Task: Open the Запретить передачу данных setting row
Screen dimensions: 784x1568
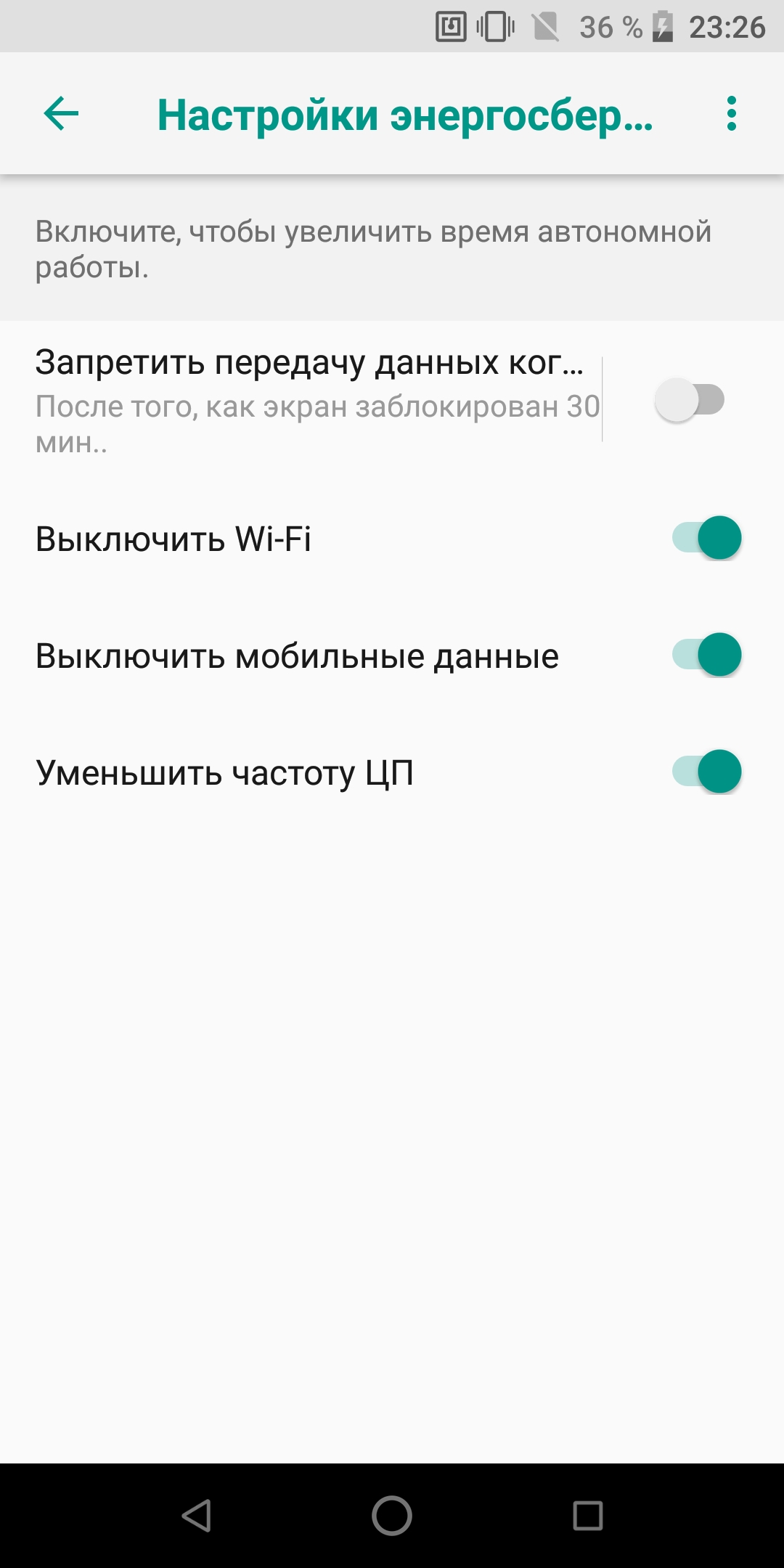Action: 318,401
